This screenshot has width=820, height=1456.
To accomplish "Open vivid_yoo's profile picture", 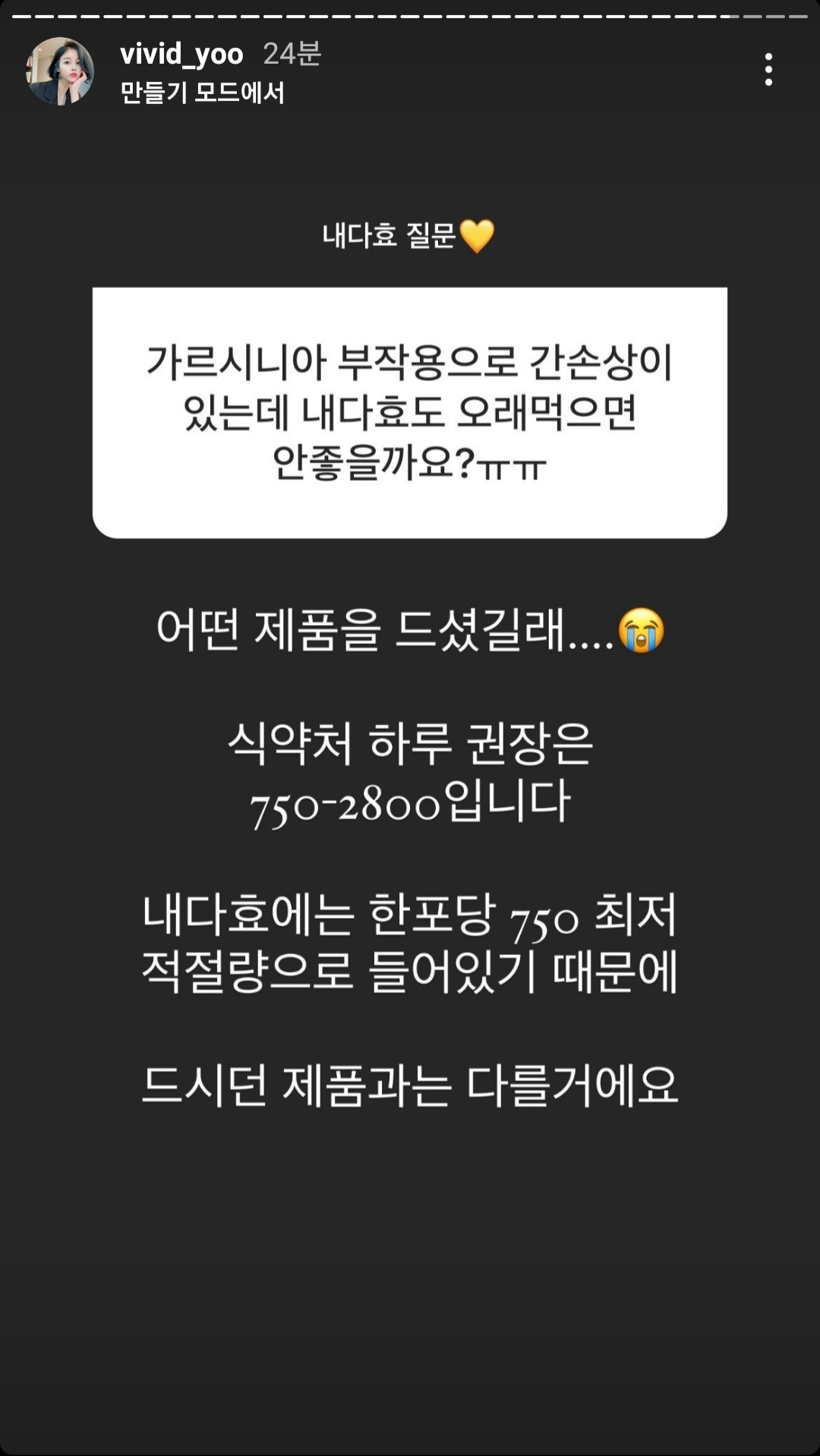I will tap(60, 71).
